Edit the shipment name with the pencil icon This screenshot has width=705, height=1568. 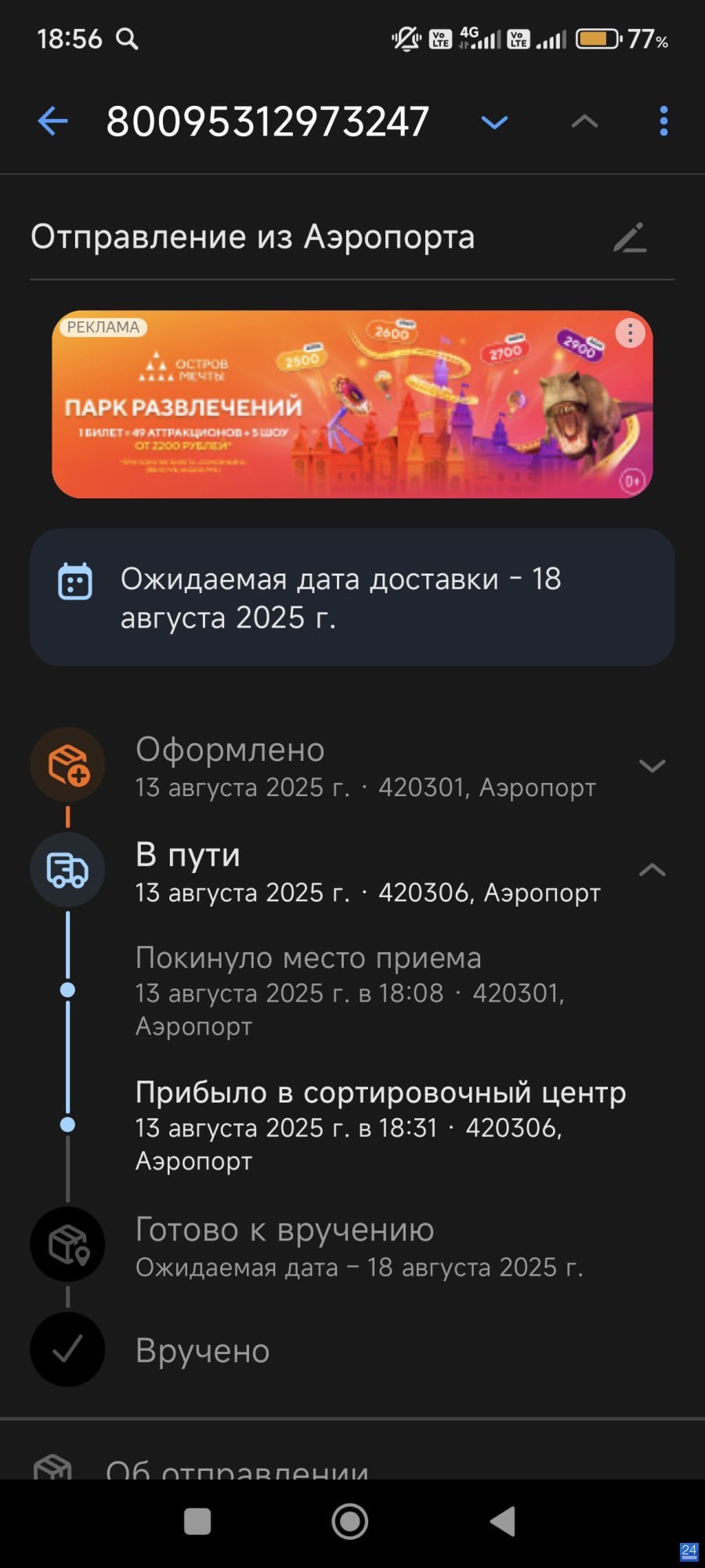coord(630,237)
